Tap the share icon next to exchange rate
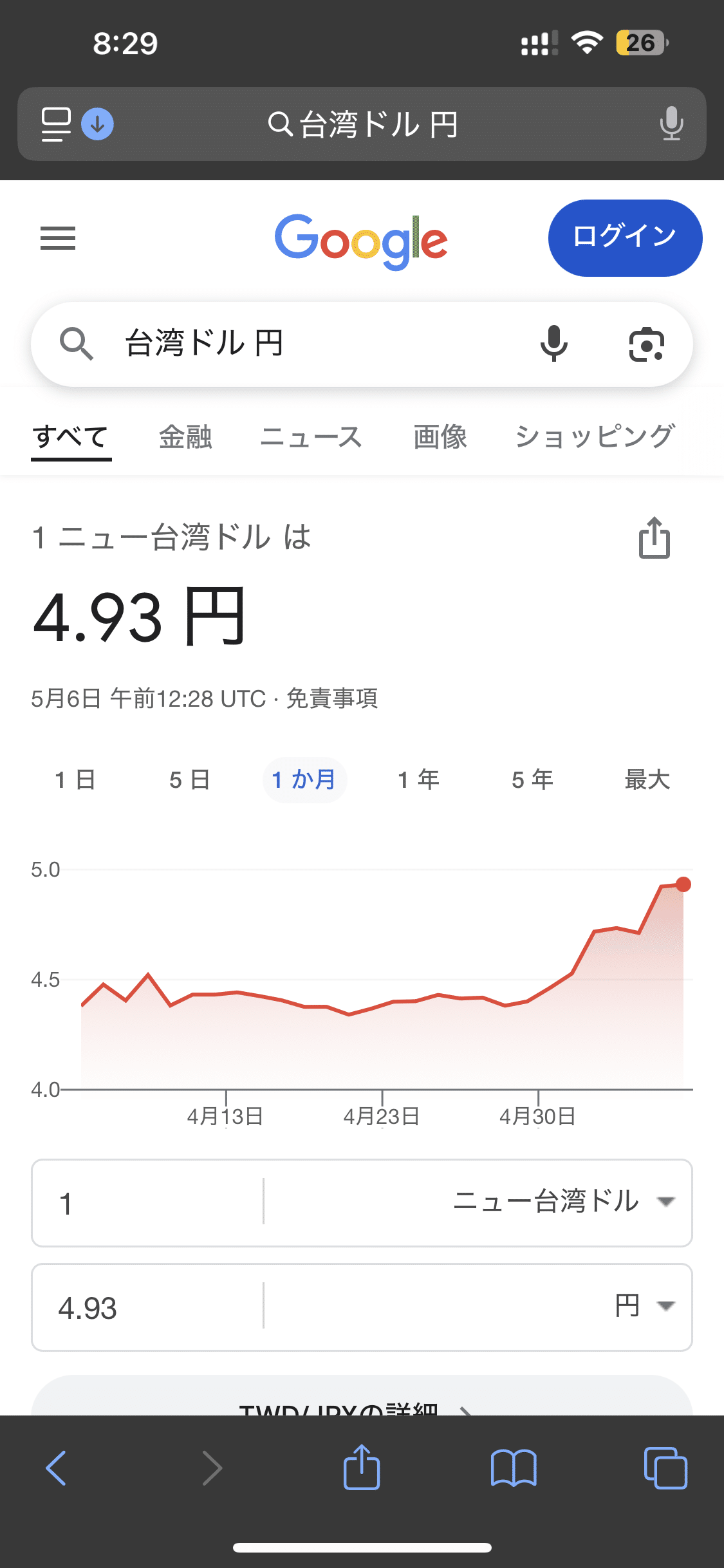The height and width of the screenshot is (1568, 724). point(654,538)
